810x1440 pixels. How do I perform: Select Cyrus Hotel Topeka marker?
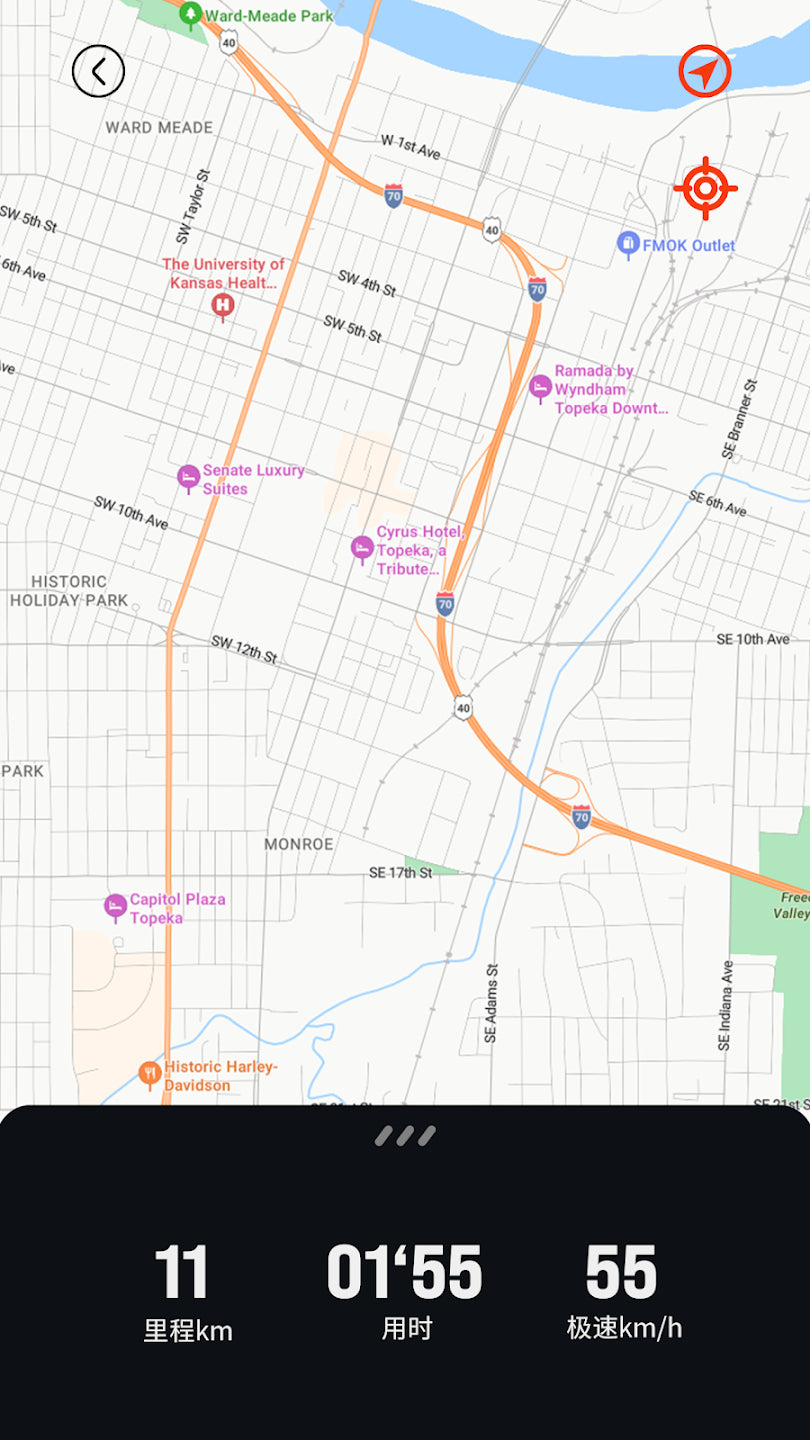362,547
